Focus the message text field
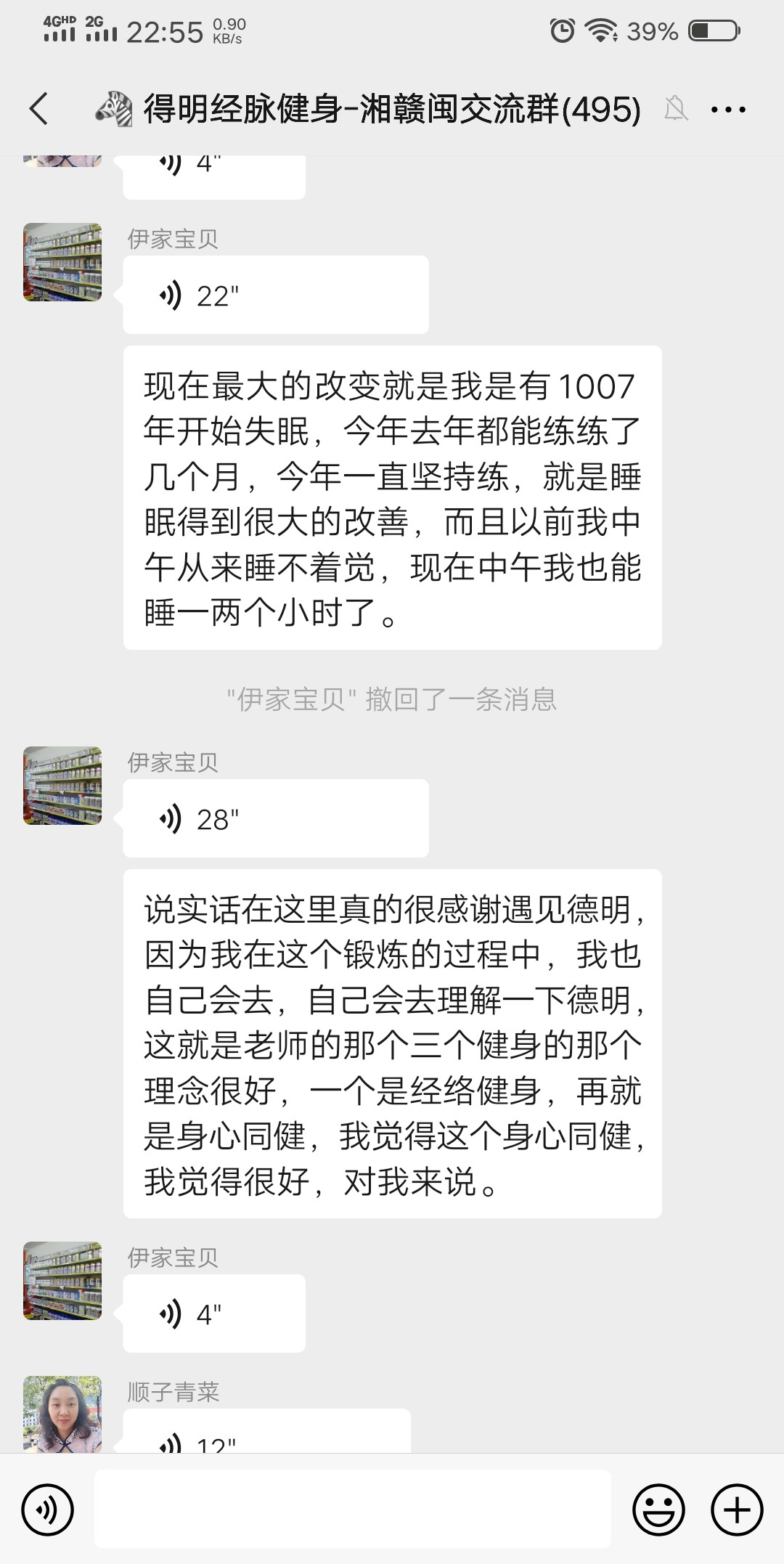The image size is (784, 1564). [352, 1510]
